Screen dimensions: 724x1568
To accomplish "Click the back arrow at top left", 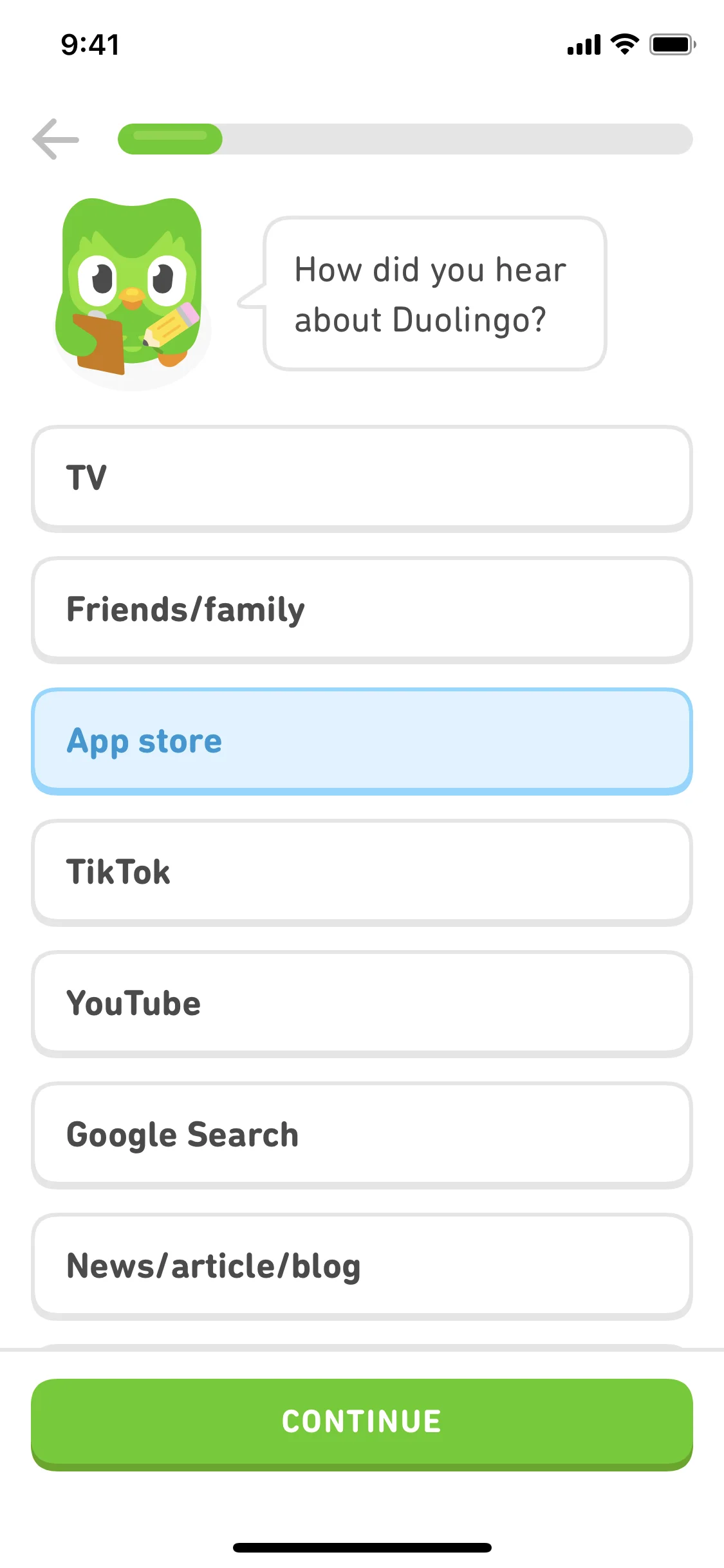I will 56,138.
